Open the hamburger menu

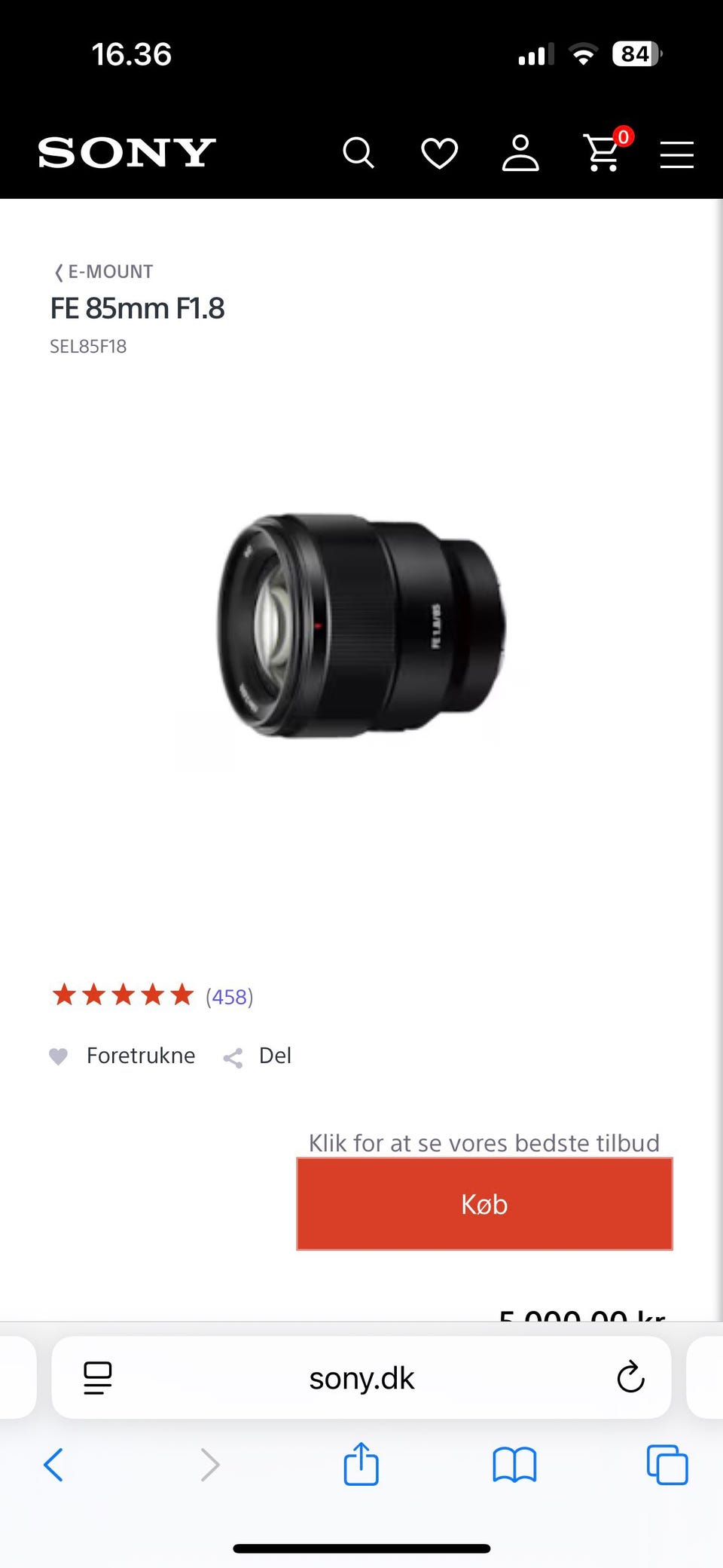676,154
